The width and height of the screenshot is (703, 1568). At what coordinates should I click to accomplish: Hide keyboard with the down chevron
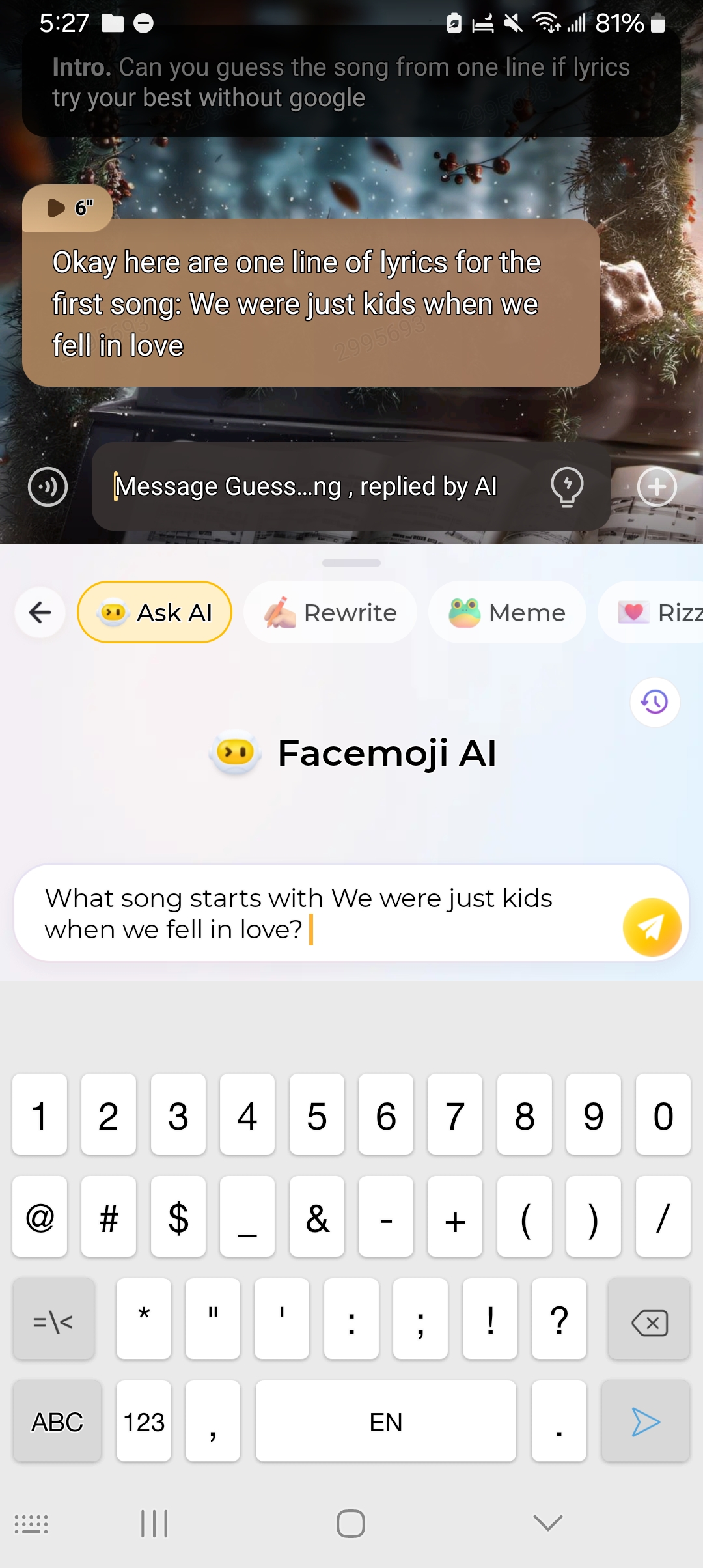click(547, 1523)
